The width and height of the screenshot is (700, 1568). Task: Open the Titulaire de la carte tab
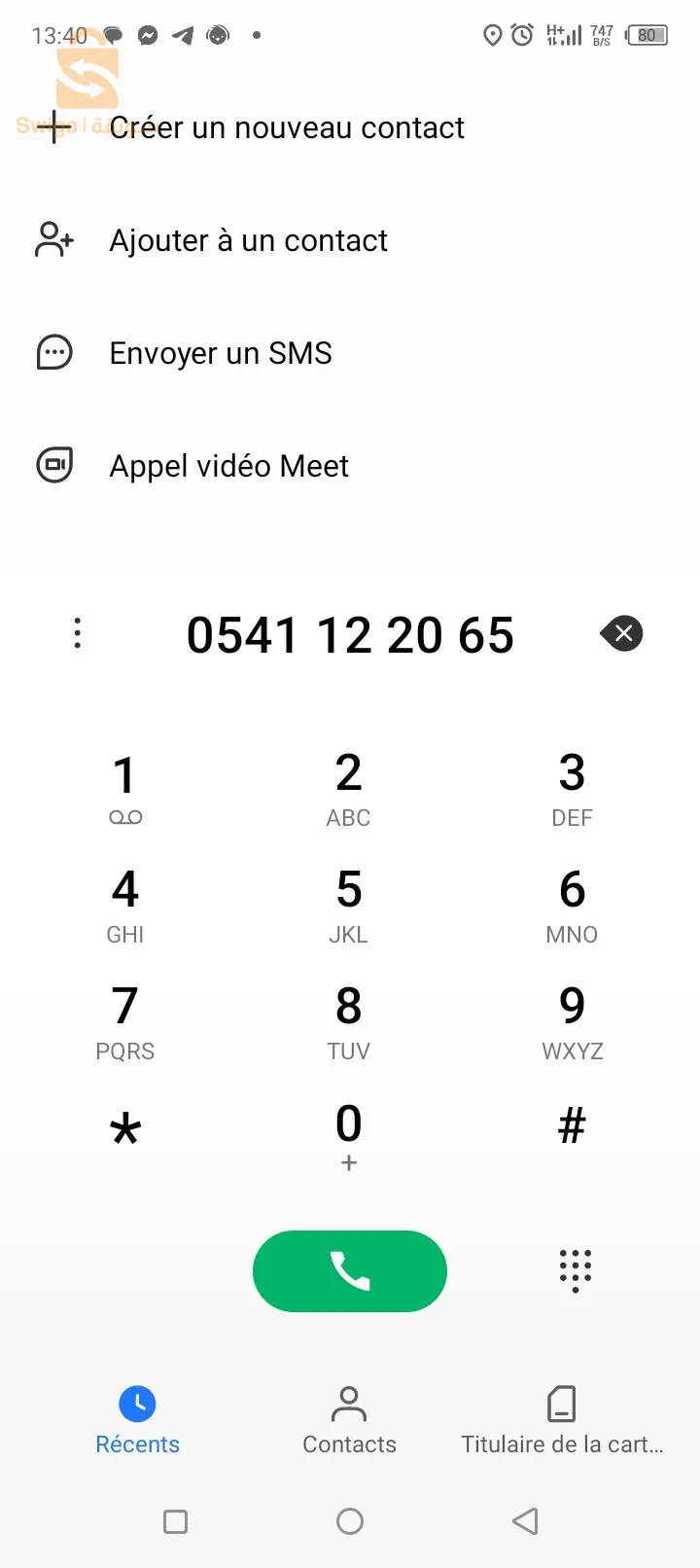(x=562, y=1420)
